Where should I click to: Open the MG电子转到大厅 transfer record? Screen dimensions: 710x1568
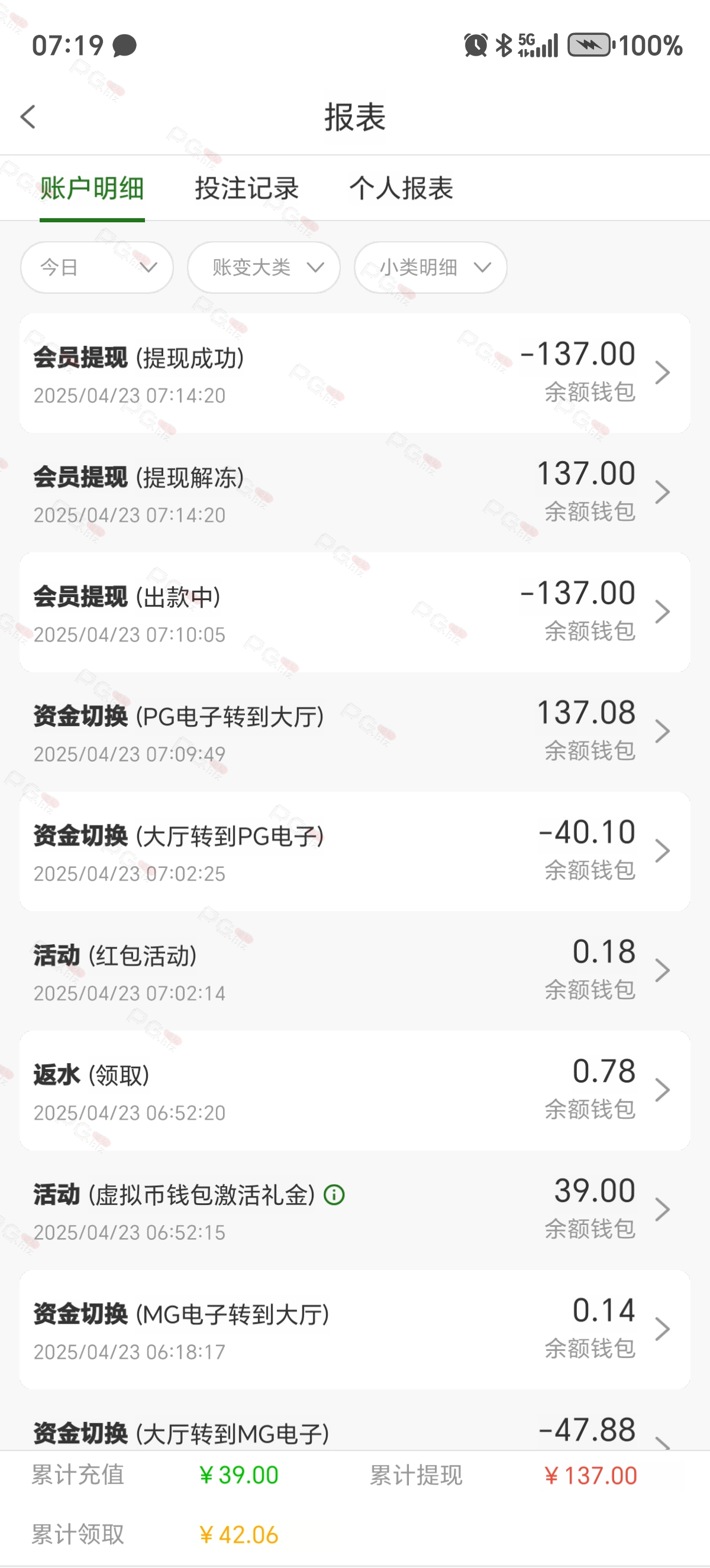tap(354, 1329)
